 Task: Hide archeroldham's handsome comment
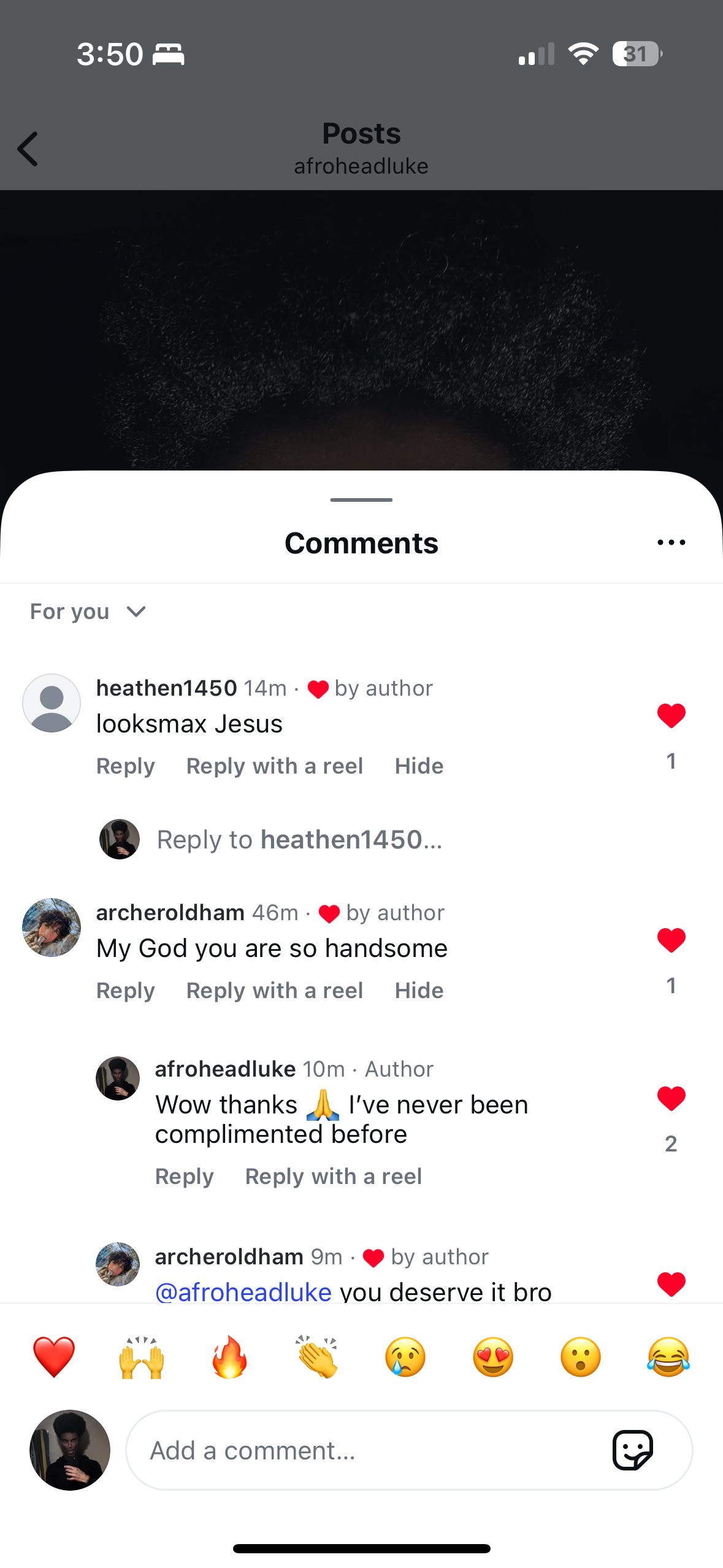point(419,991)
